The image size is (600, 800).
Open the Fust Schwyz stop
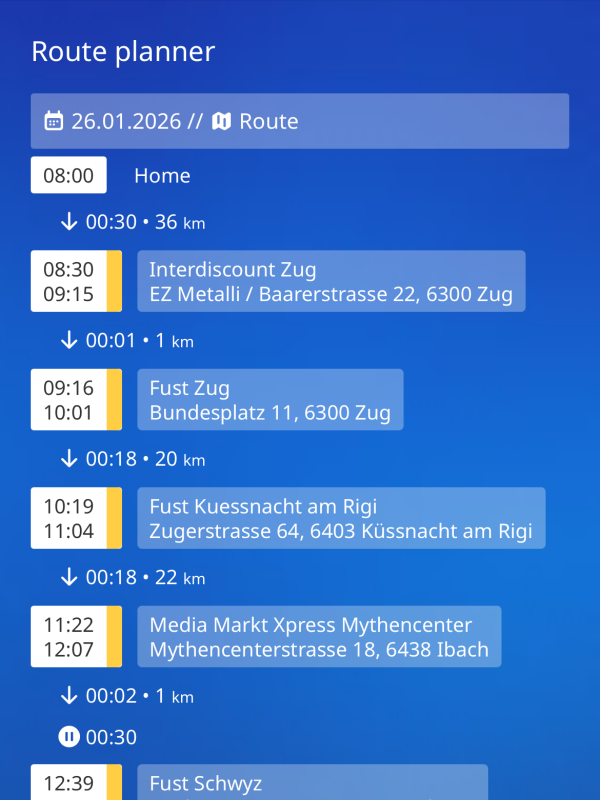[312, 783]
